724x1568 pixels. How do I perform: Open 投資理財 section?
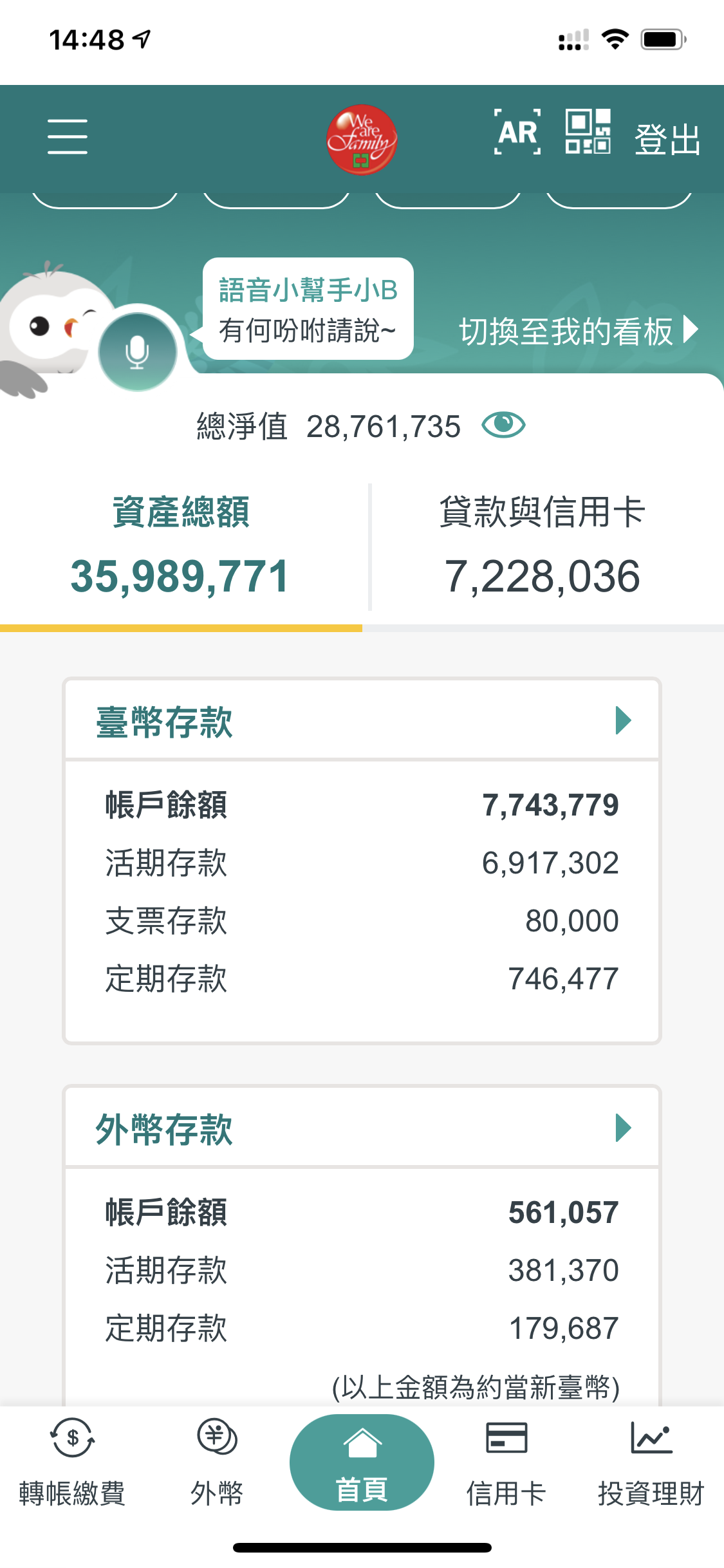pyautogui.click(x=651, y=1462)
